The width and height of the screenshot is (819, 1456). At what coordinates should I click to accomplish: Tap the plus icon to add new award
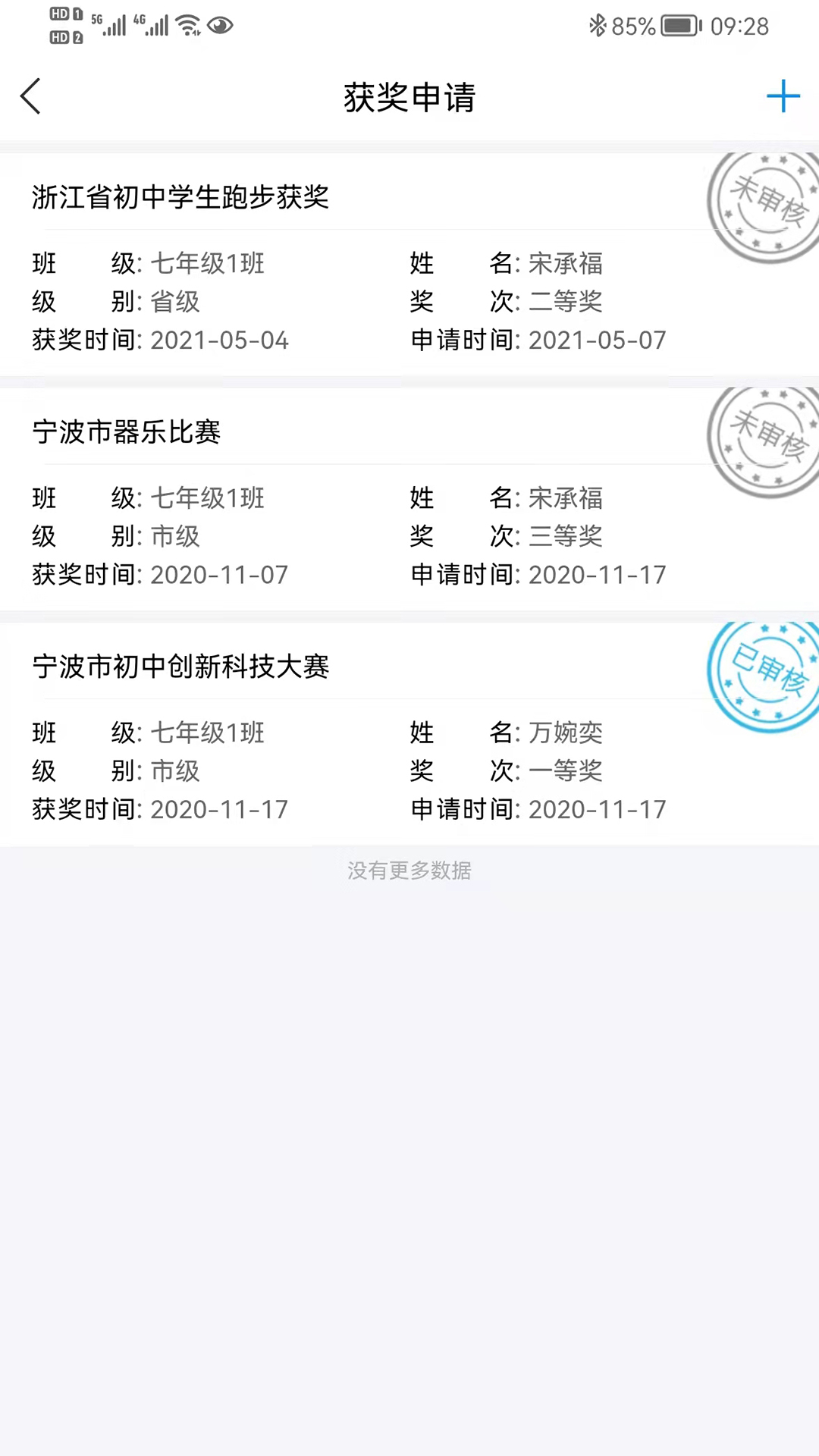coord(783,96)
